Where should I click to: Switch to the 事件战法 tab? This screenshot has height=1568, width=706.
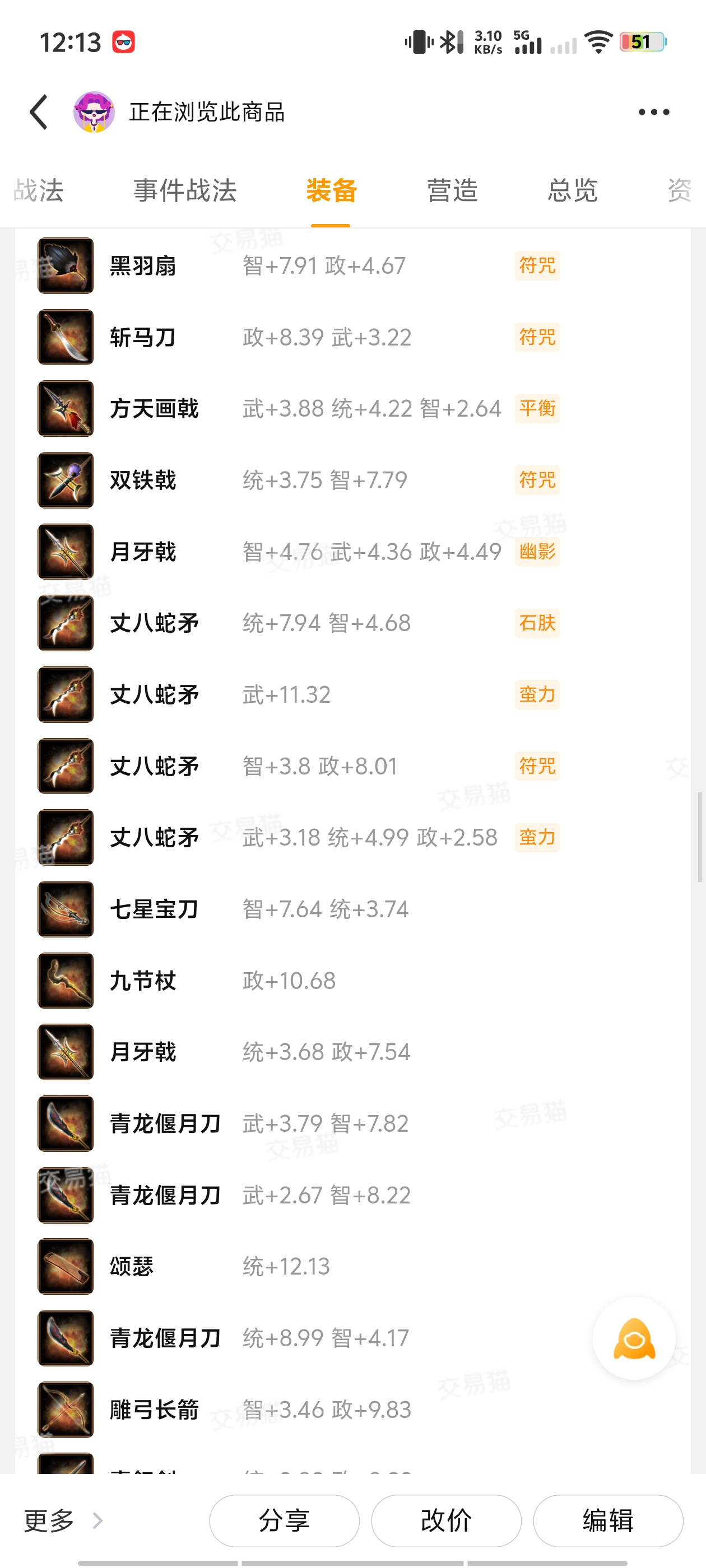click(x=184, y=190)
